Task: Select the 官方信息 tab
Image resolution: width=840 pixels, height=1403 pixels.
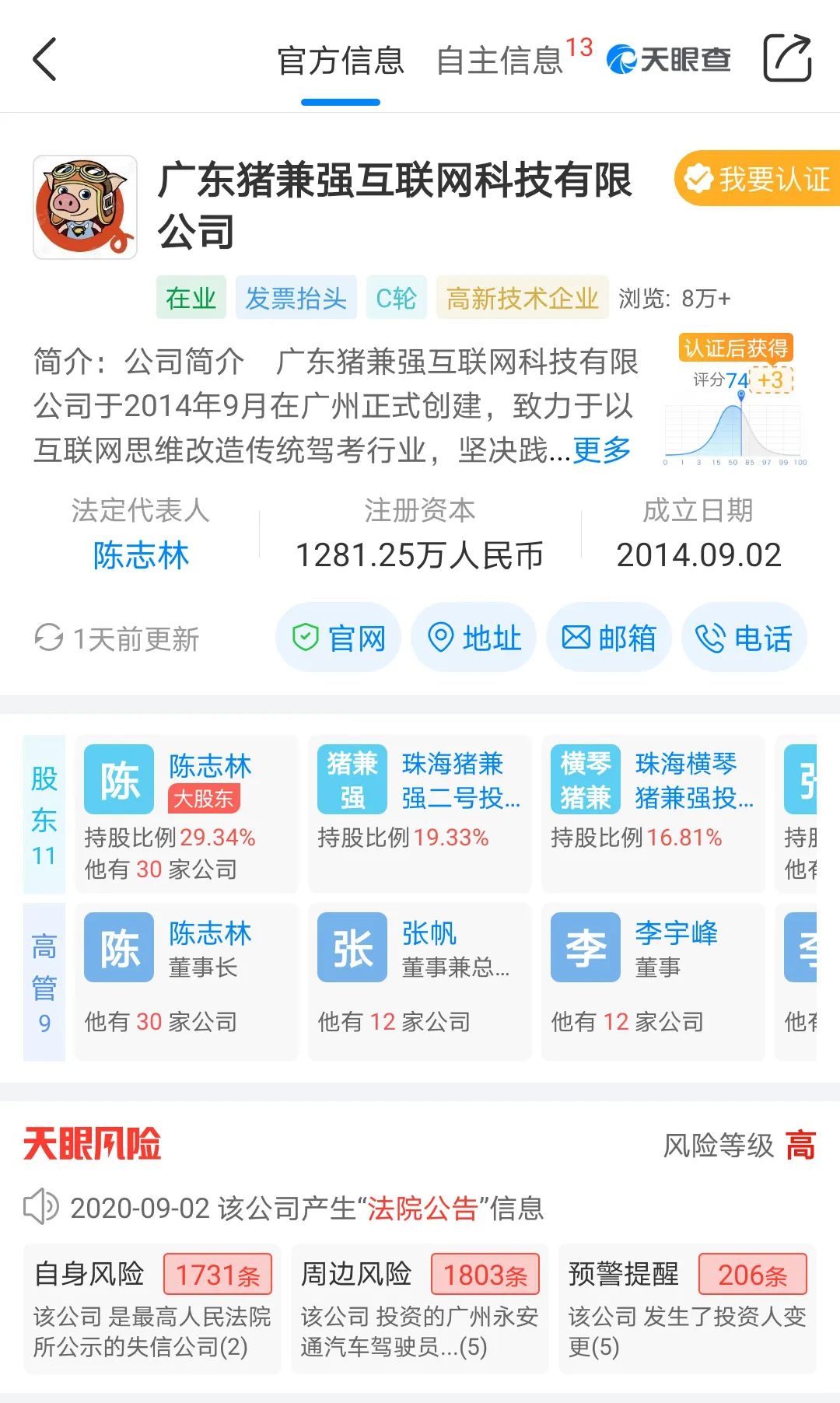Action: click(x=341, y=60)
